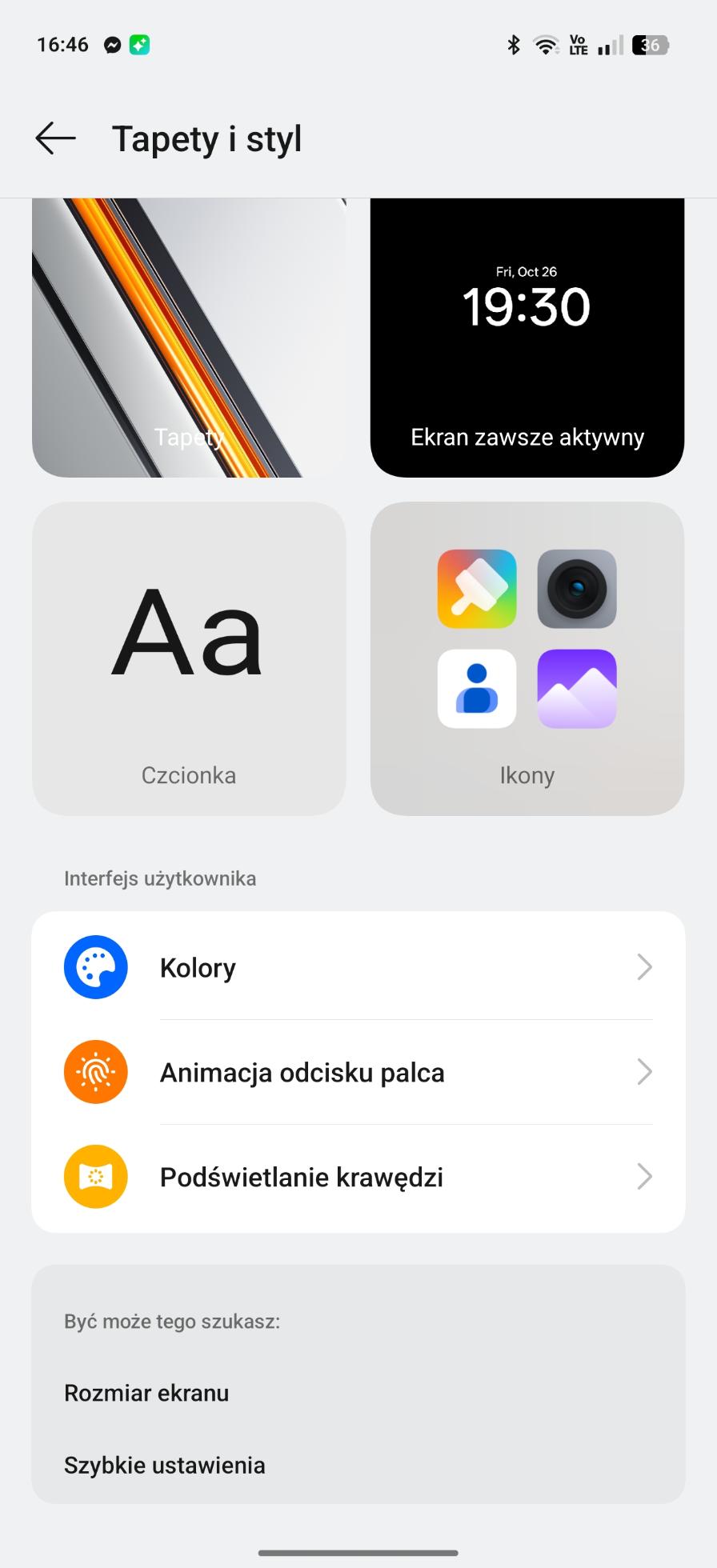Open the Czcionka font card

pyautogui.click(x=189, y=658)
